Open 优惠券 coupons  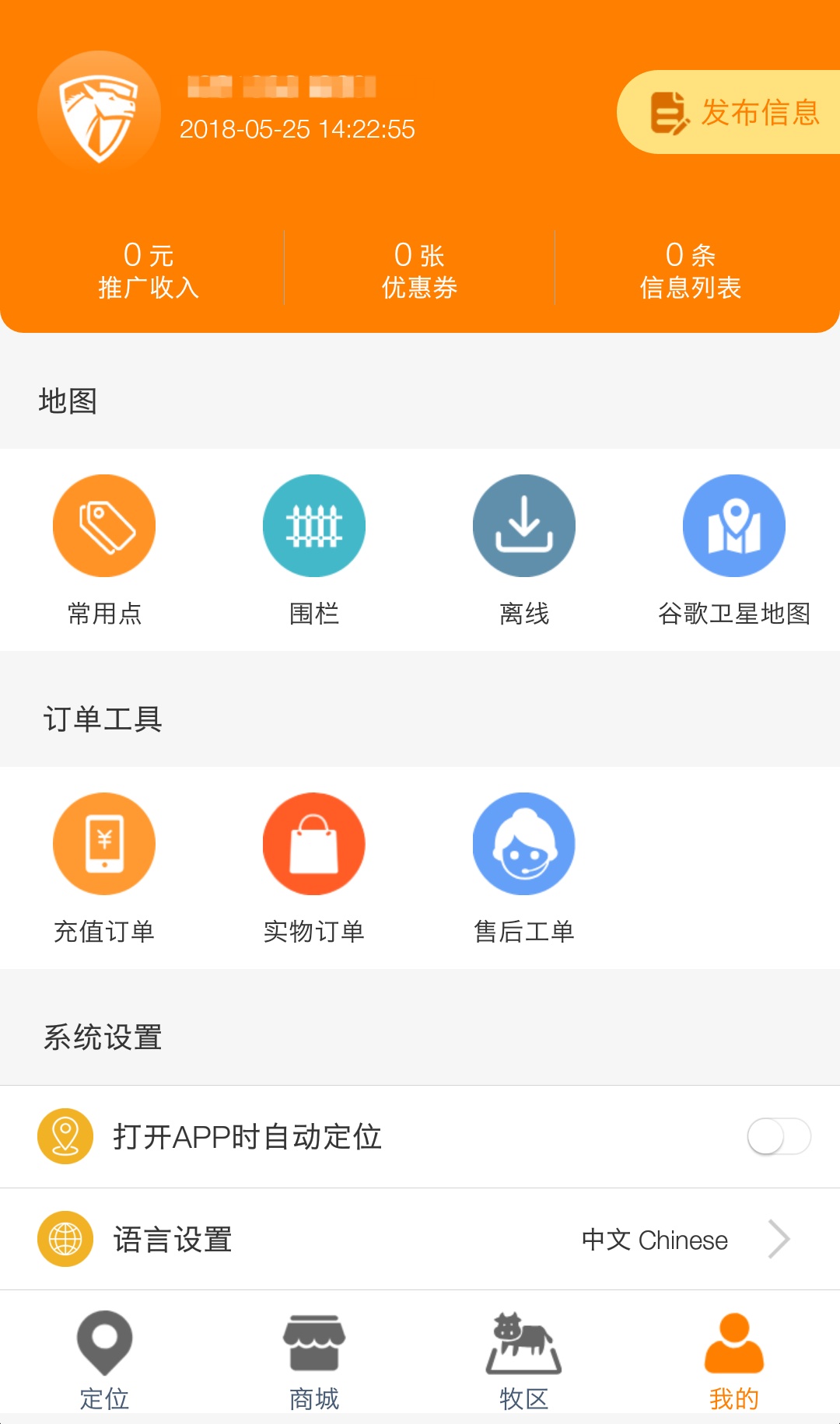[419, 270]
